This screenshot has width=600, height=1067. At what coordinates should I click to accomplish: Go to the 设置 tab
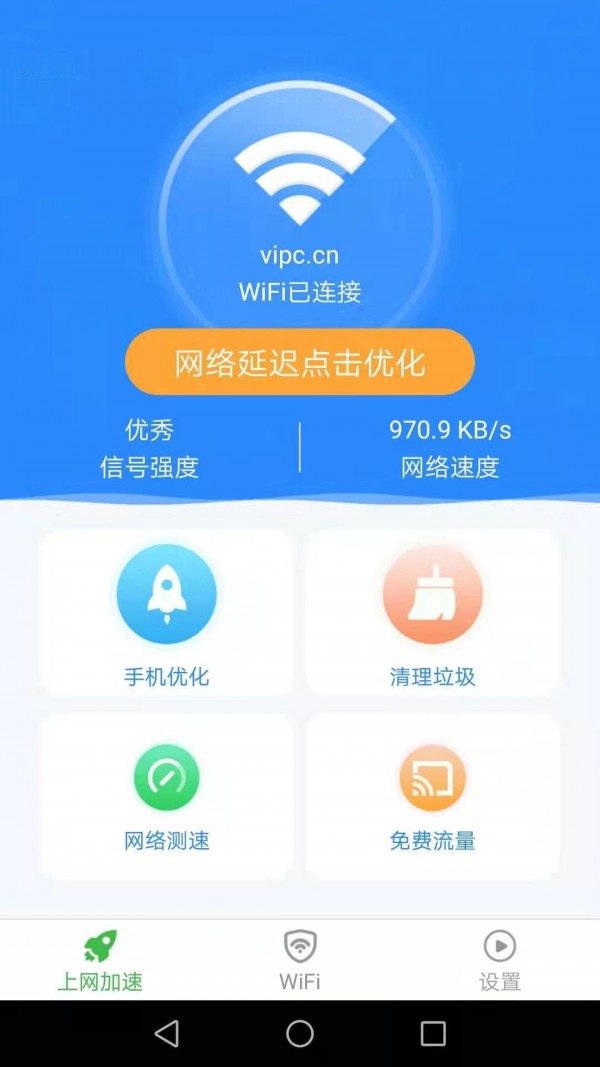(x=499, y=960)
